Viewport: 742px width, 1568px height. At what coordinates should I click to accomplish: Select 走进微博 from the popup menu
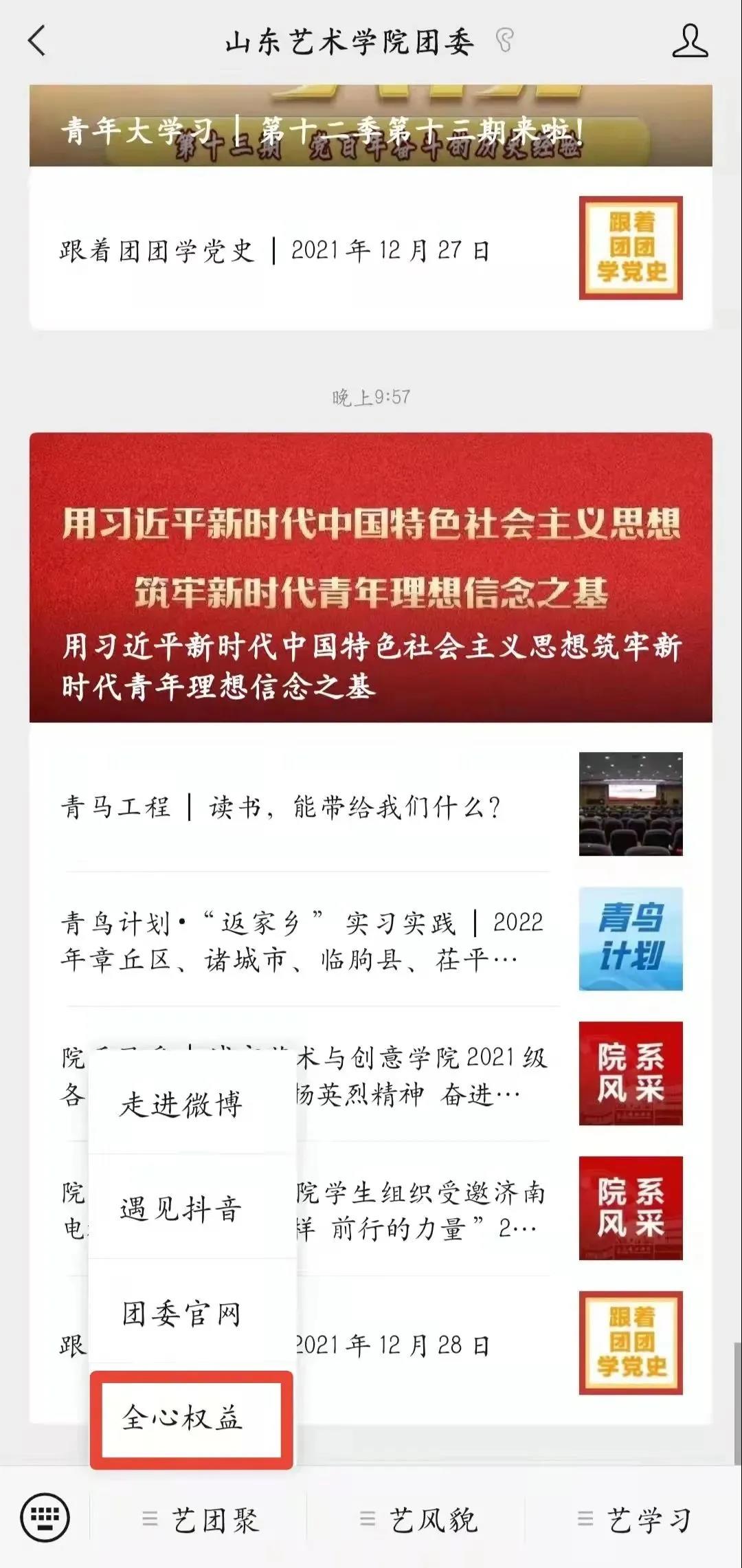pos(182,1105)
